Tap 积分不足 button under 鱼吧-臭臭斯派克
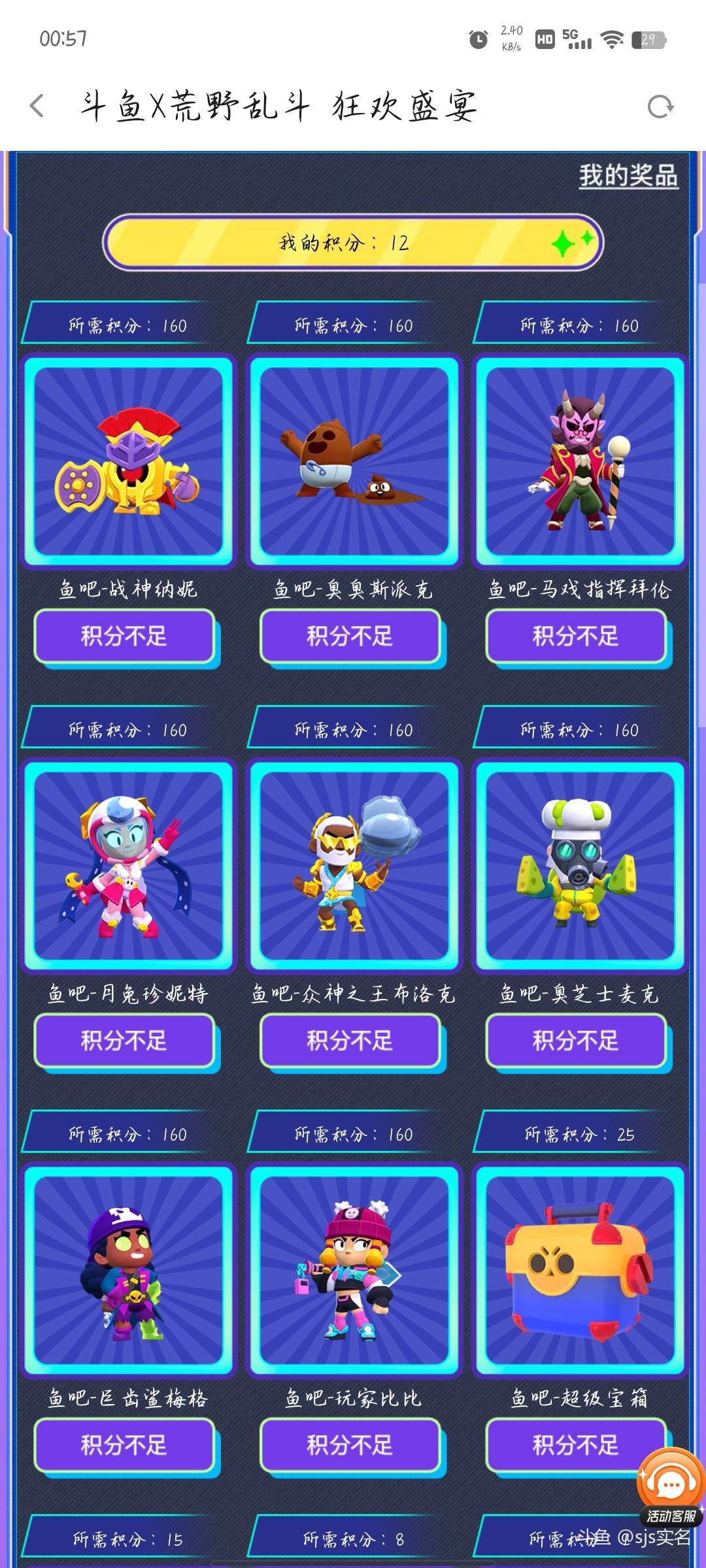 tap(350, 636)
